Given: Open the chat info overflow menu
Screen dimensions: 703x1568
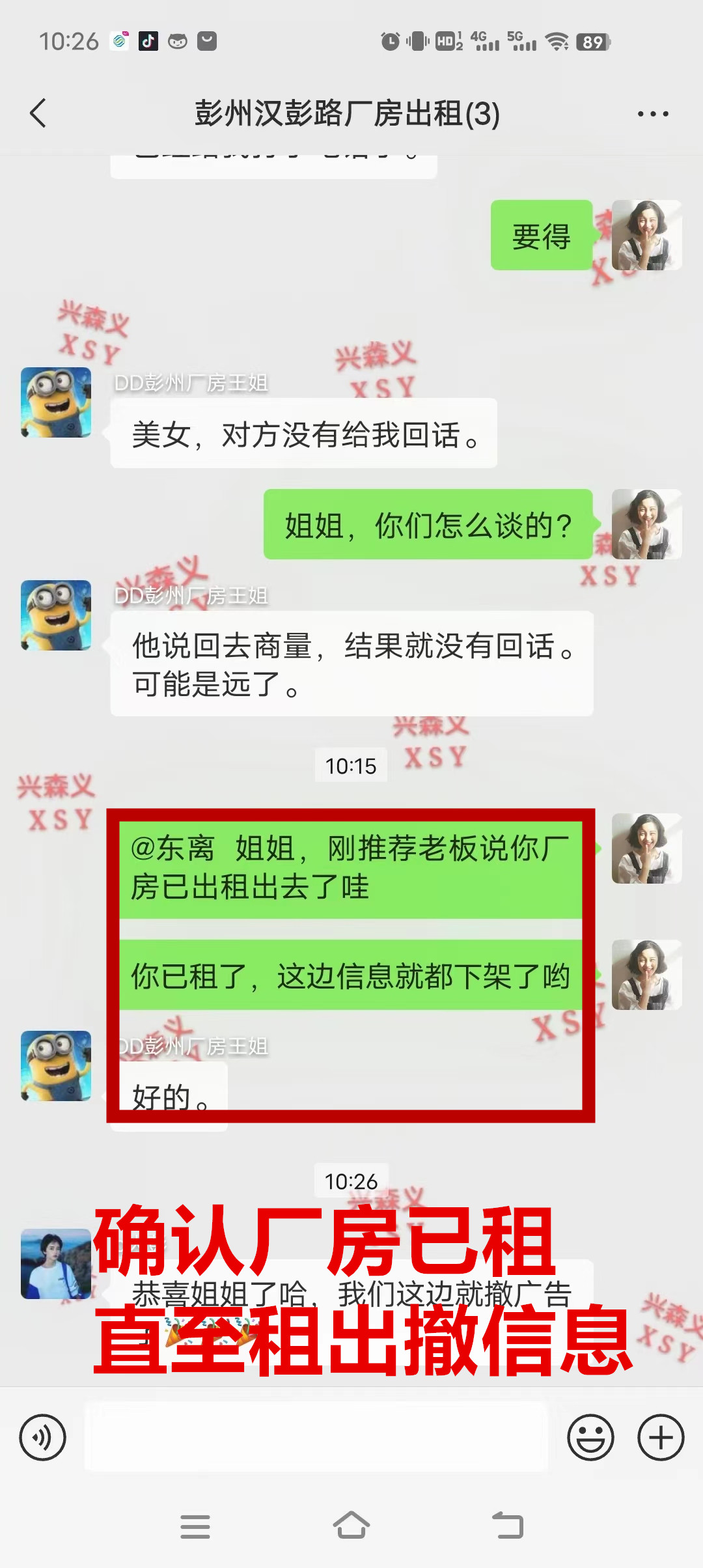Looking at the screenshot, I should point(653,114).
